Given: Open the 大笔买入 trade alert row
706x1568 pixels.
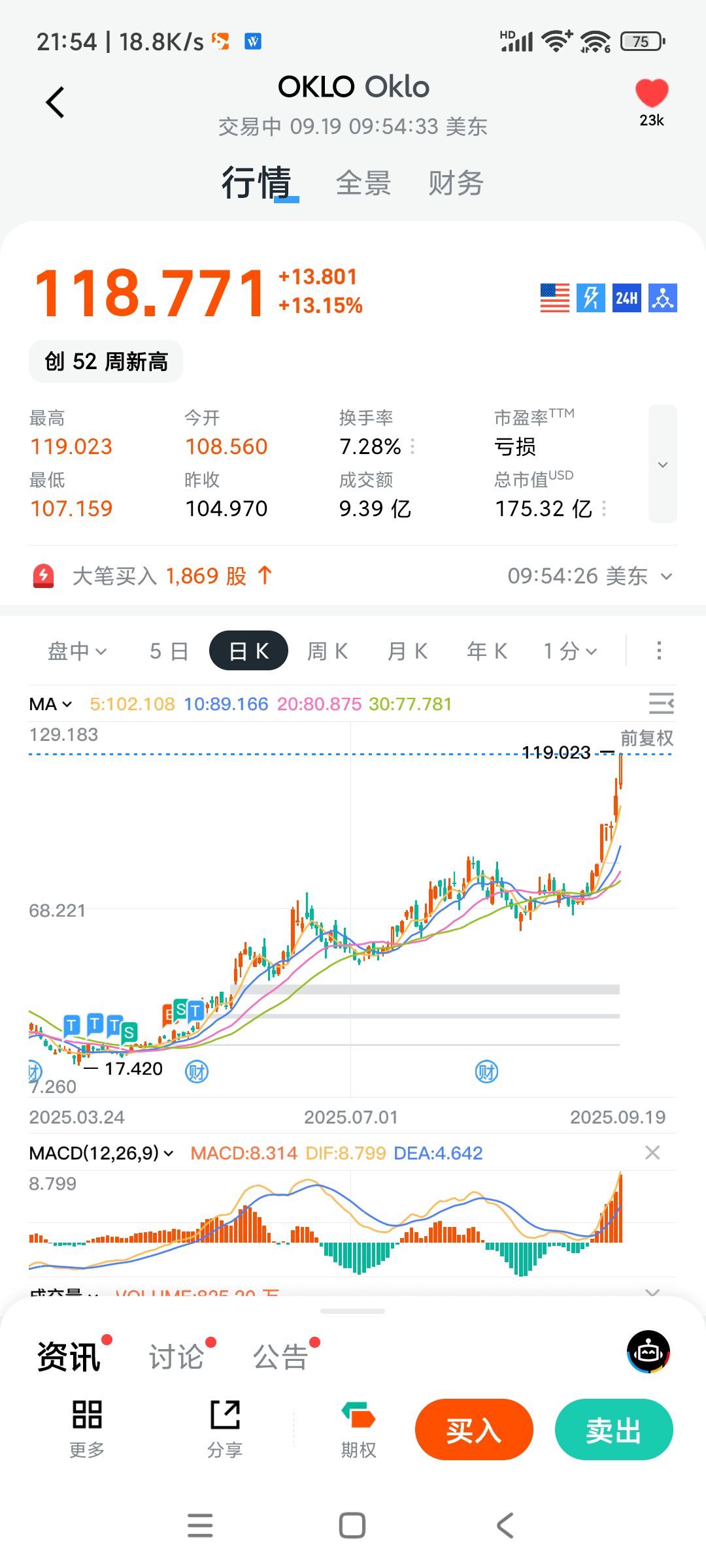Looking at the screenshot, I should tap(353, 576).
